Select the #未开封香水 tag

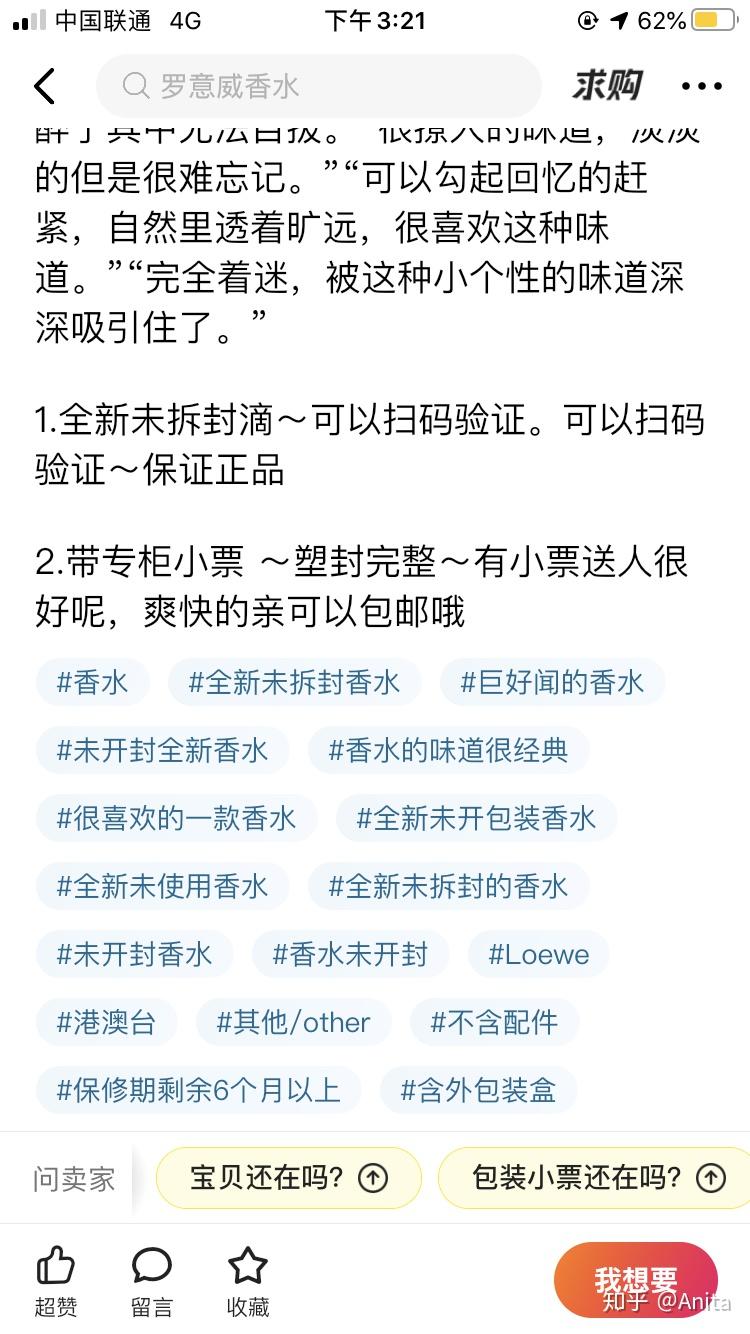134,954
